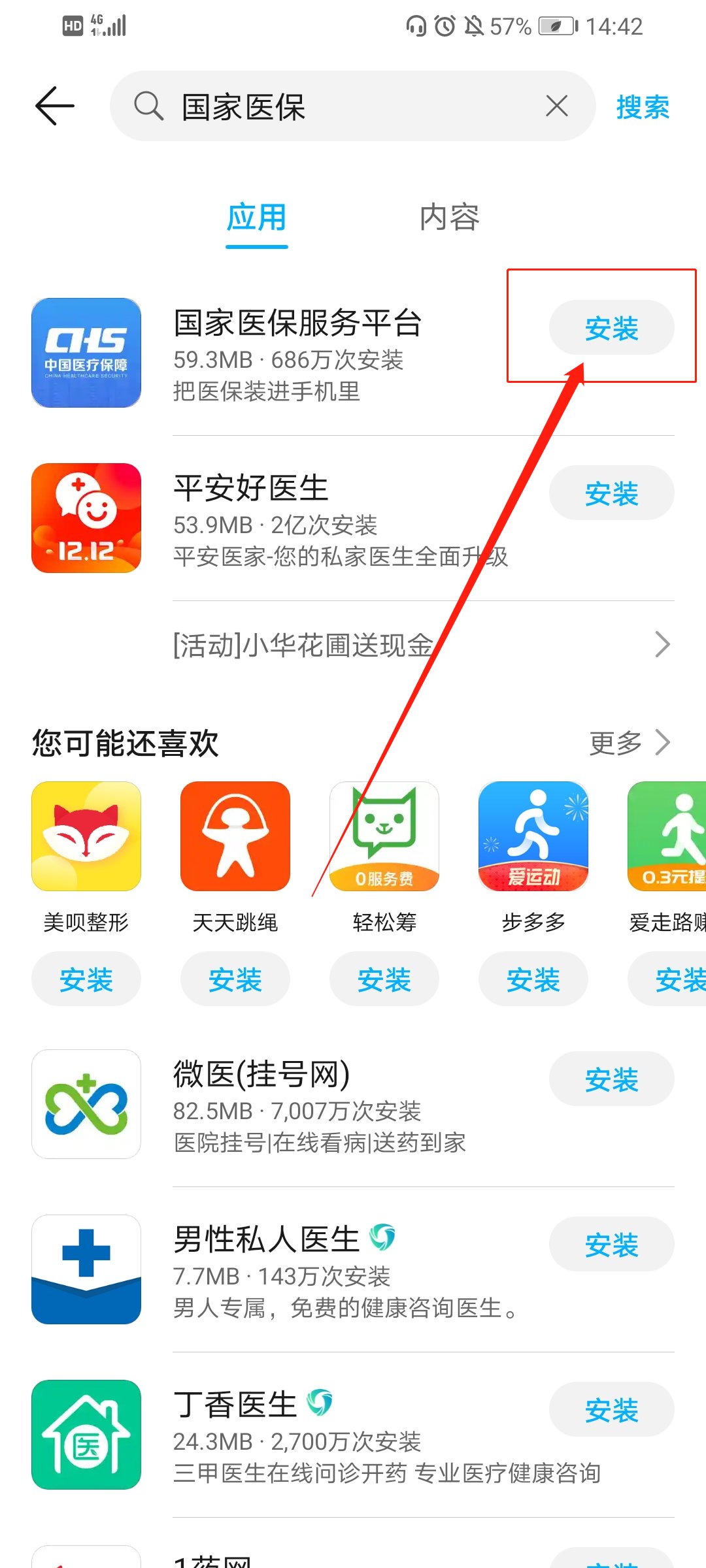View 更多 recommended apps

pos(629,743)
